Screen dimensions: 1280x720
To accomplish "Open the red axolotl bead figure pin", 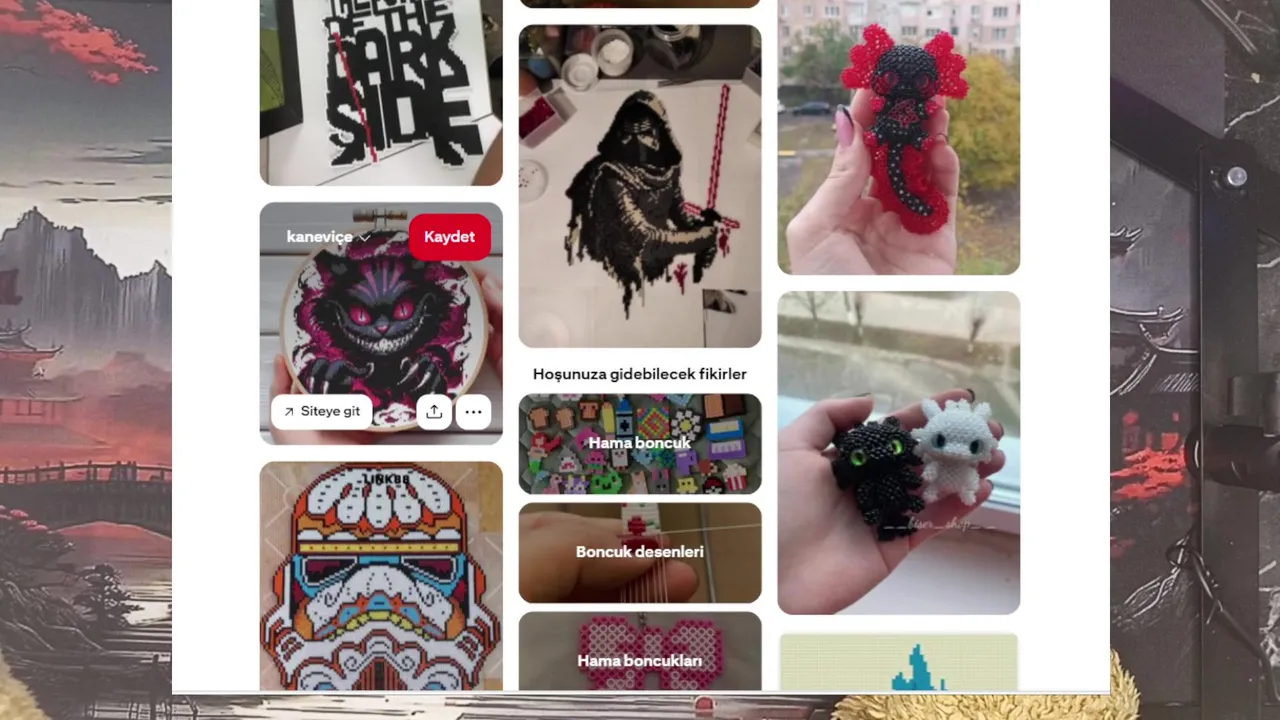I will pos(898,140).
